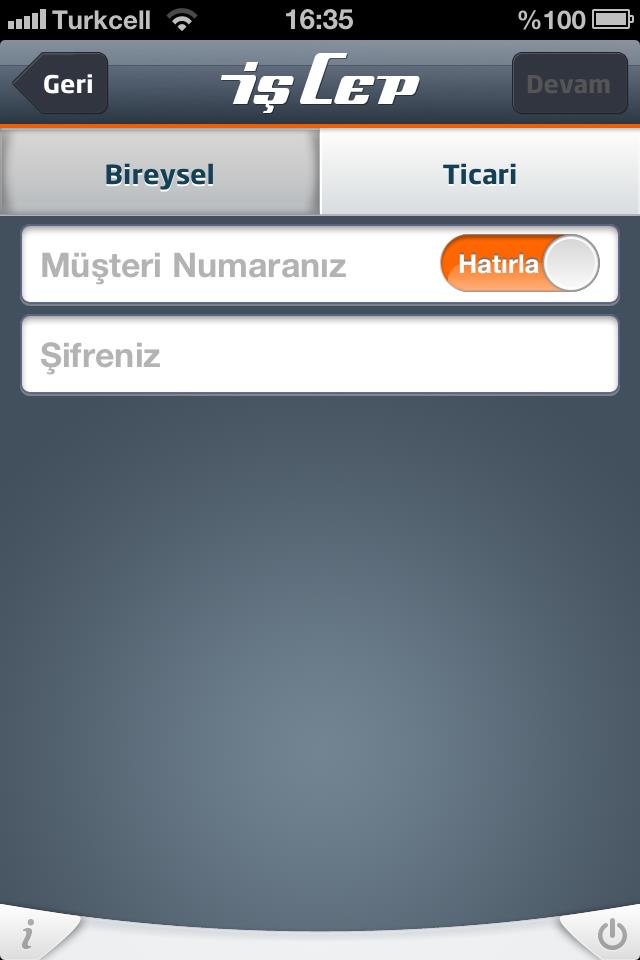This screenshot has height=960, width=640.
Task: Go back with the Geri button
Action: pos(62,84)
